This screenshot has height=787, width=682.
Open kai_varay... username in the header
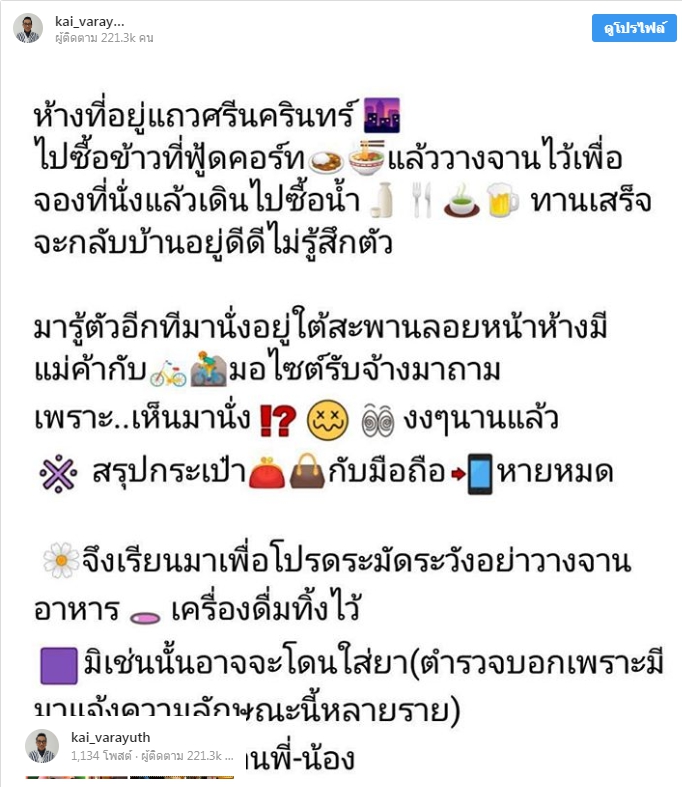point(91,21)
